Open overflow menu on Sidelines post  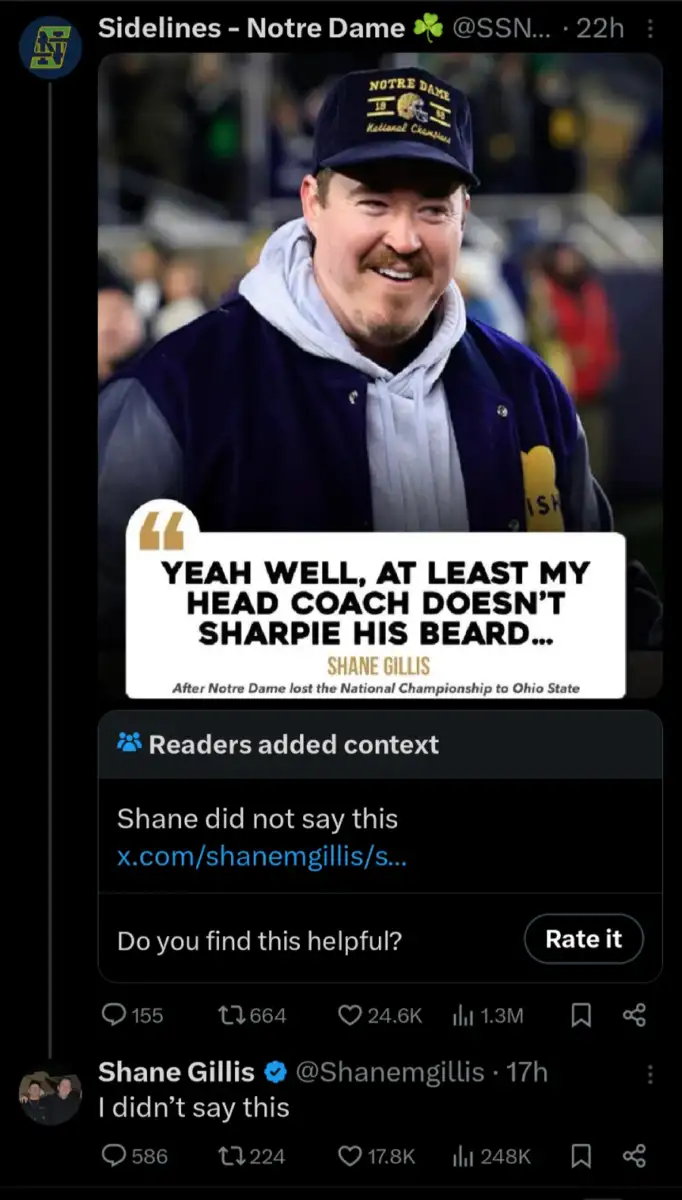[650, 29]
